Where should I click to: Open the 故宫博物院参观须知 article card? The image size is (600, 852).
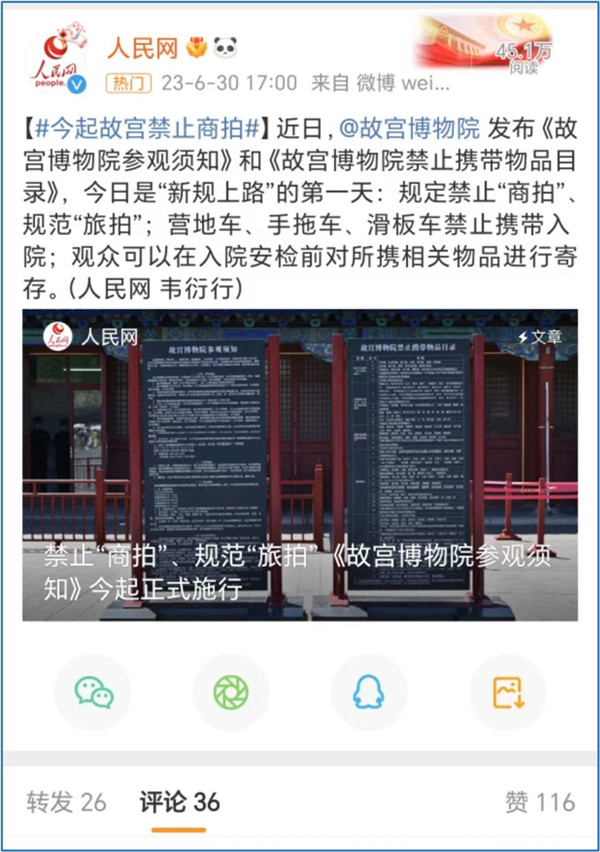pos(300,465)
